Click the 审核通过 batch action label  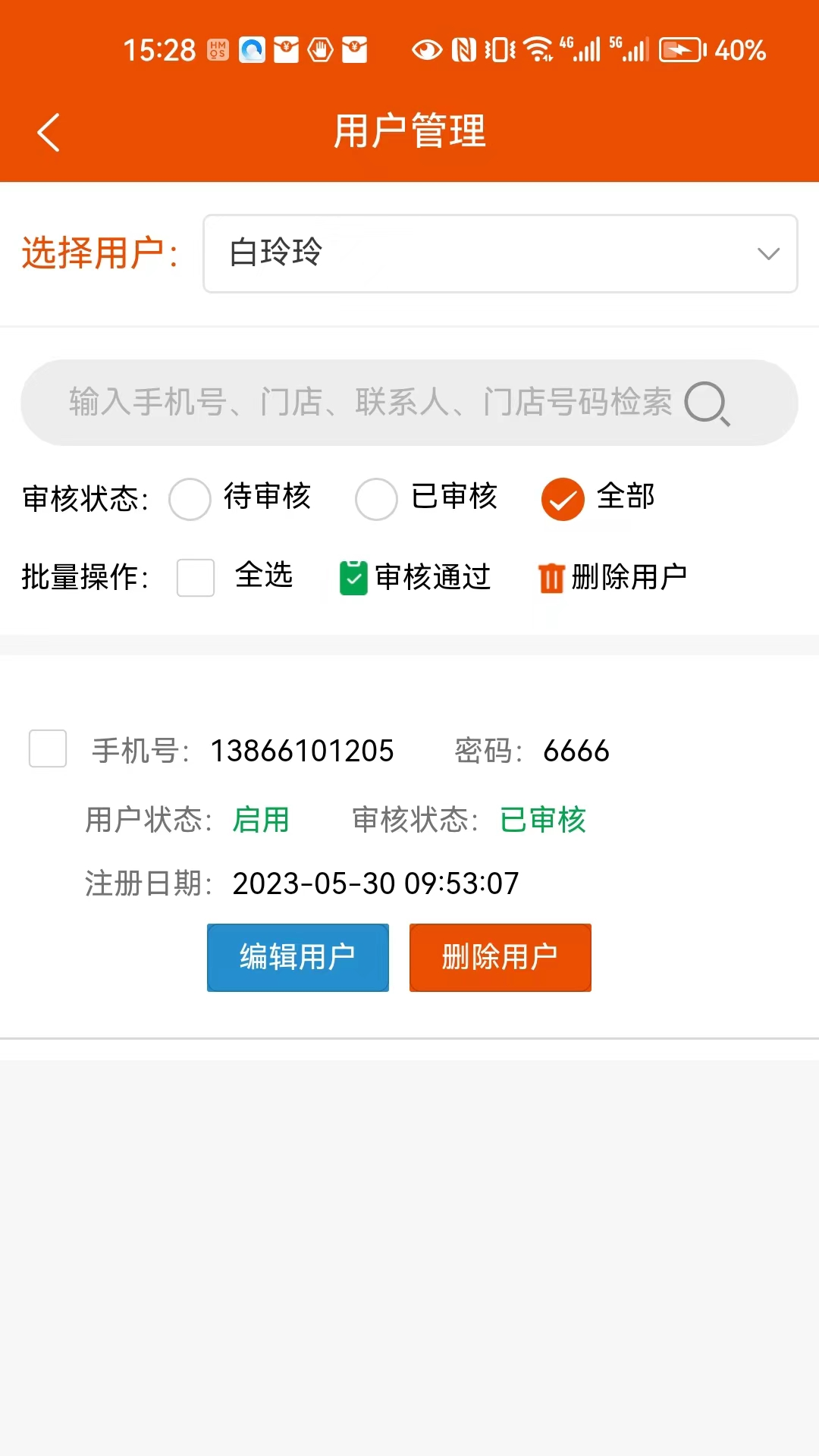[431, 577]
